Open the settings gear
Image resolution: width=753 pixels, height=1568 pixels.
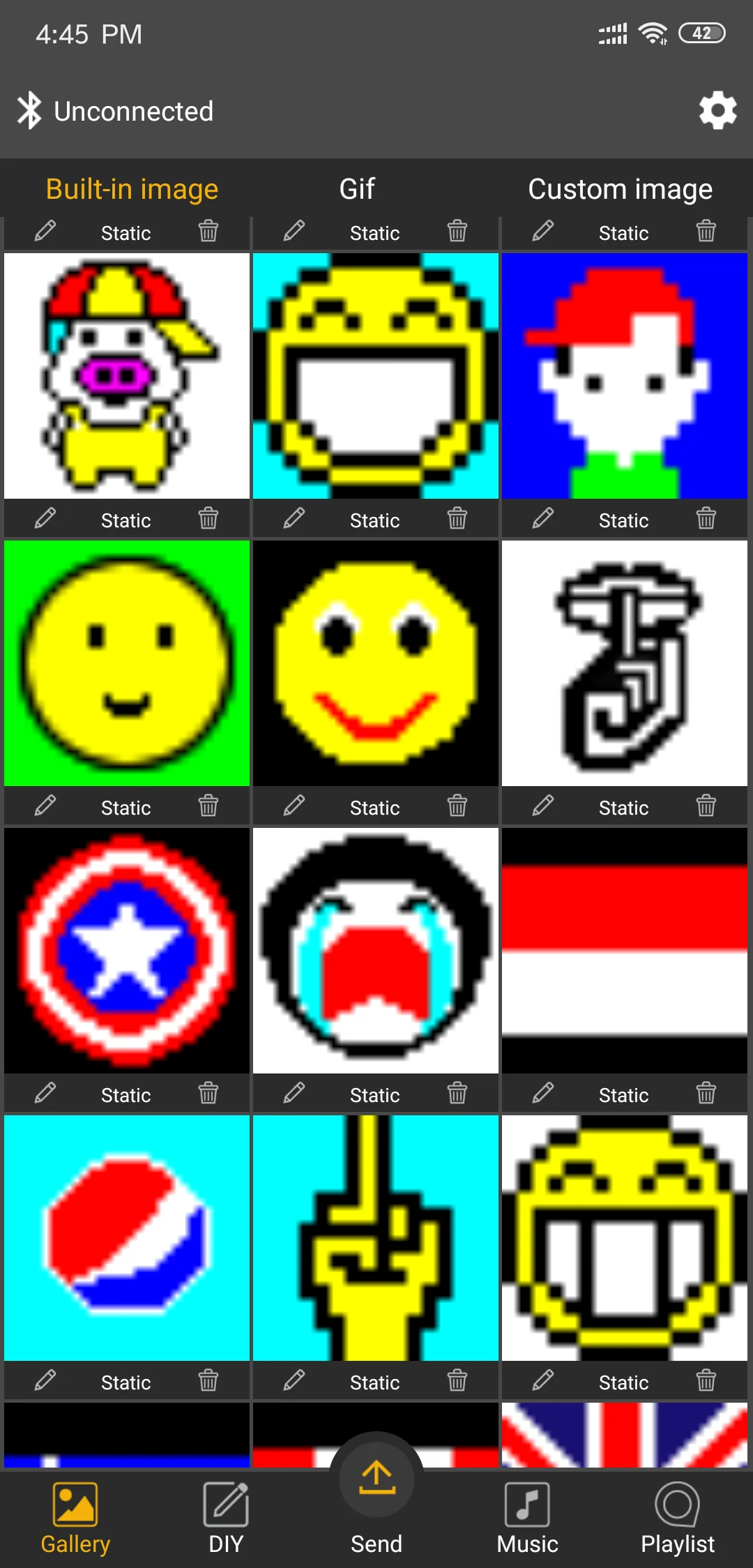click(x=717, y=110)
